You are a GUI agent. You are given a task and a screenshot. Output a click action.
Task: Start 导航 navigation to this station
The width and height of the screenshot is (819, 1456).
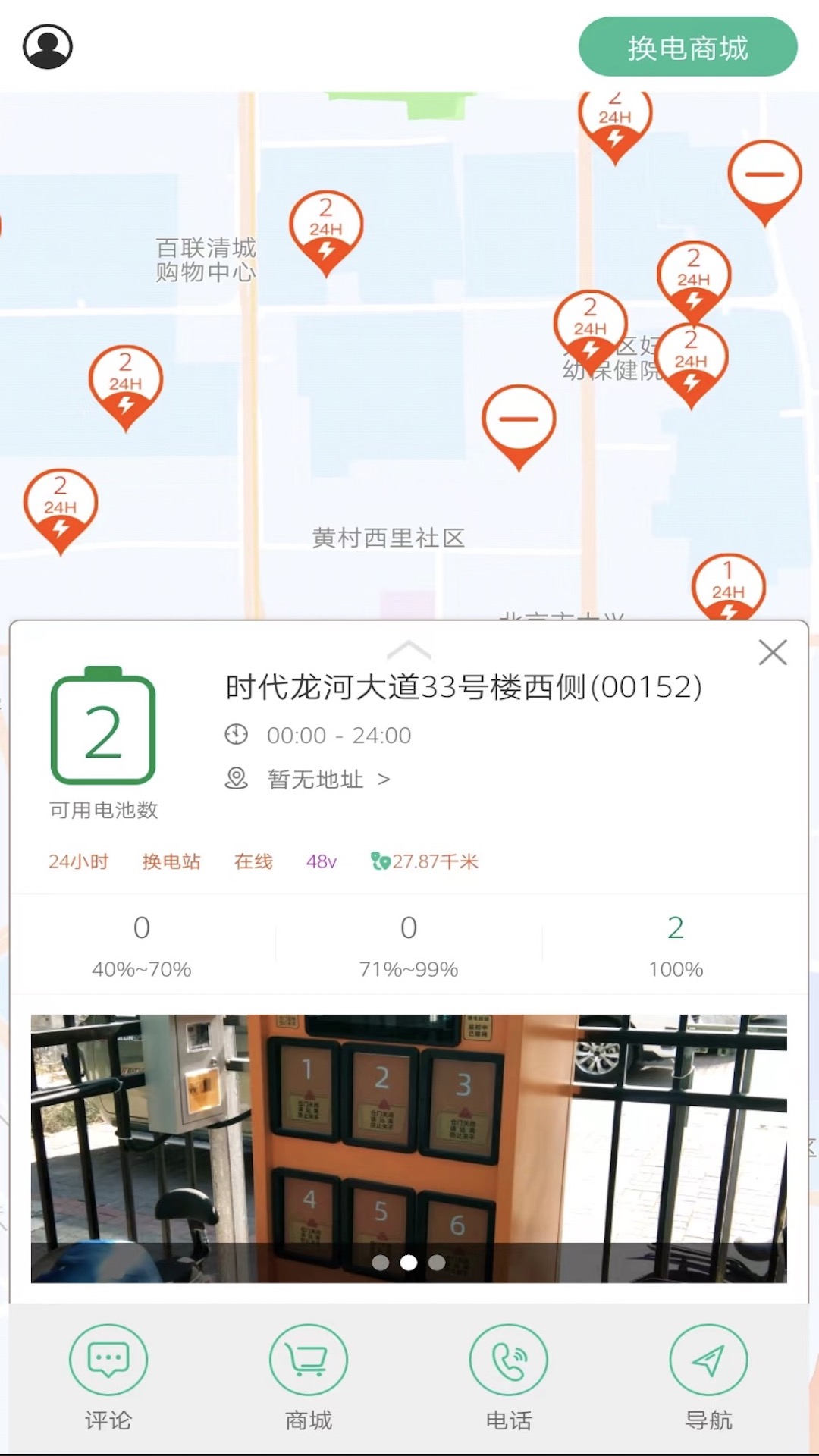pyautogui.click(x=709, y=1377)
